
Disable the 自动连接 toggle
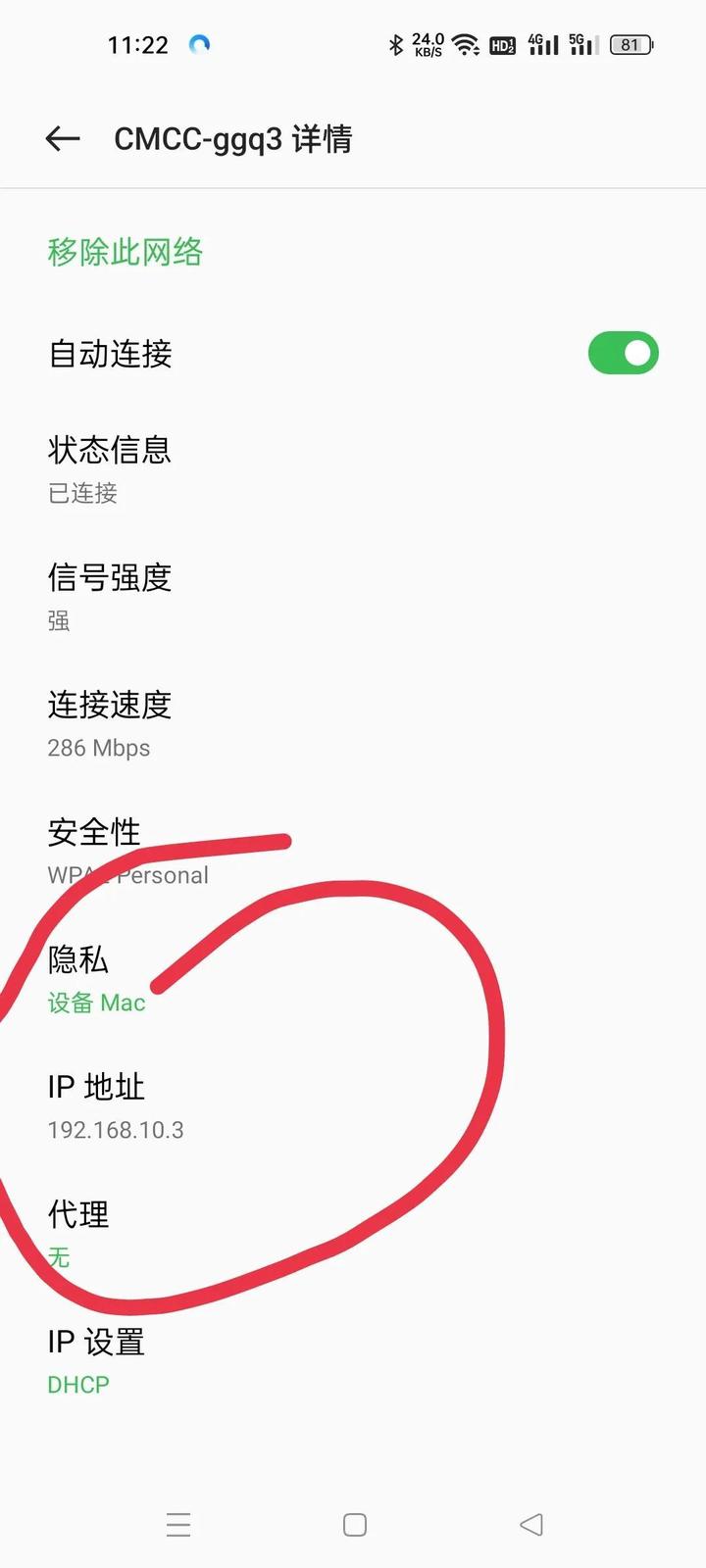pos(623,353)
